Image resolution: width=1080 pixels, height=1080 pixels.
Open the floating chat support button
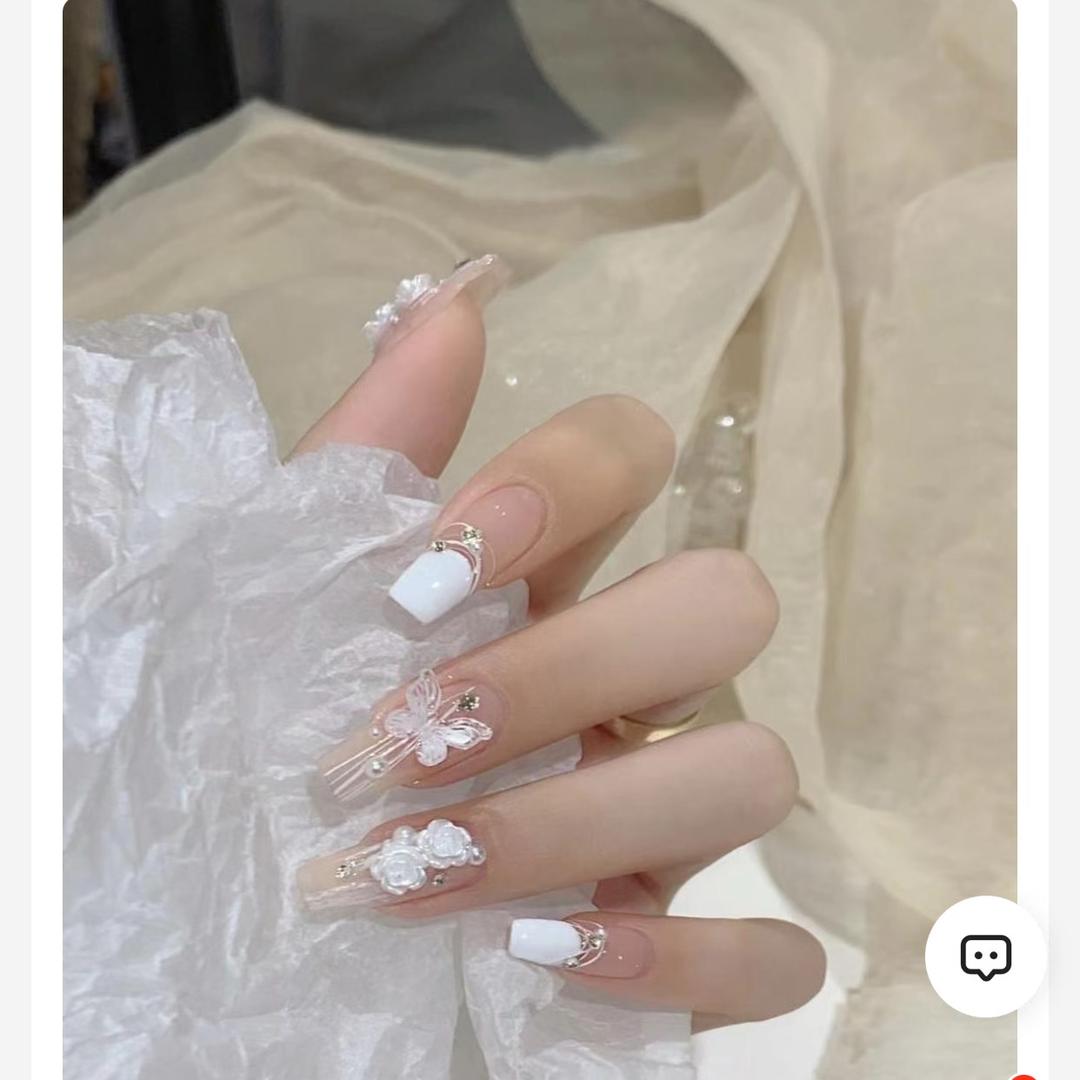985,956
